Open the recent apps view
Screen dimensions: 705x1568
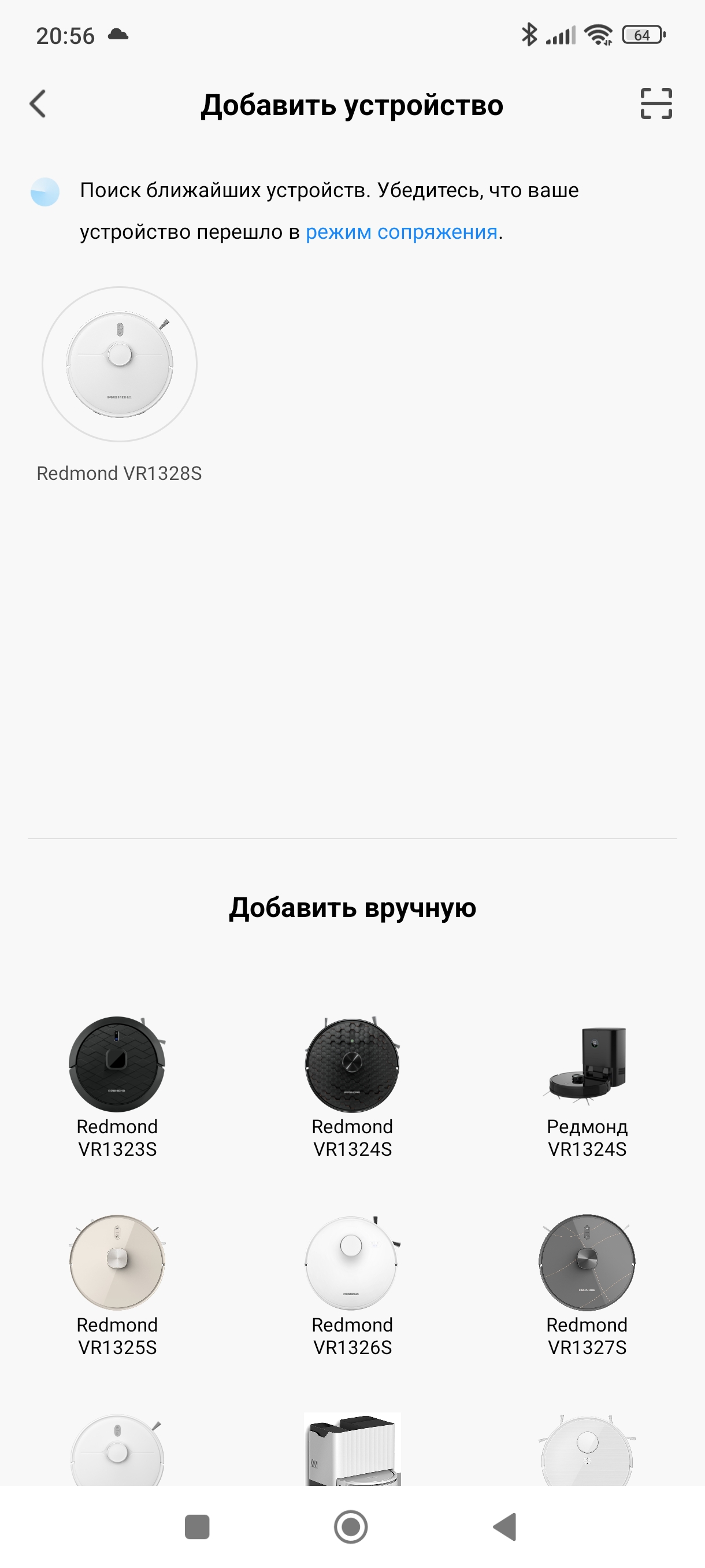coord(196,1527)
